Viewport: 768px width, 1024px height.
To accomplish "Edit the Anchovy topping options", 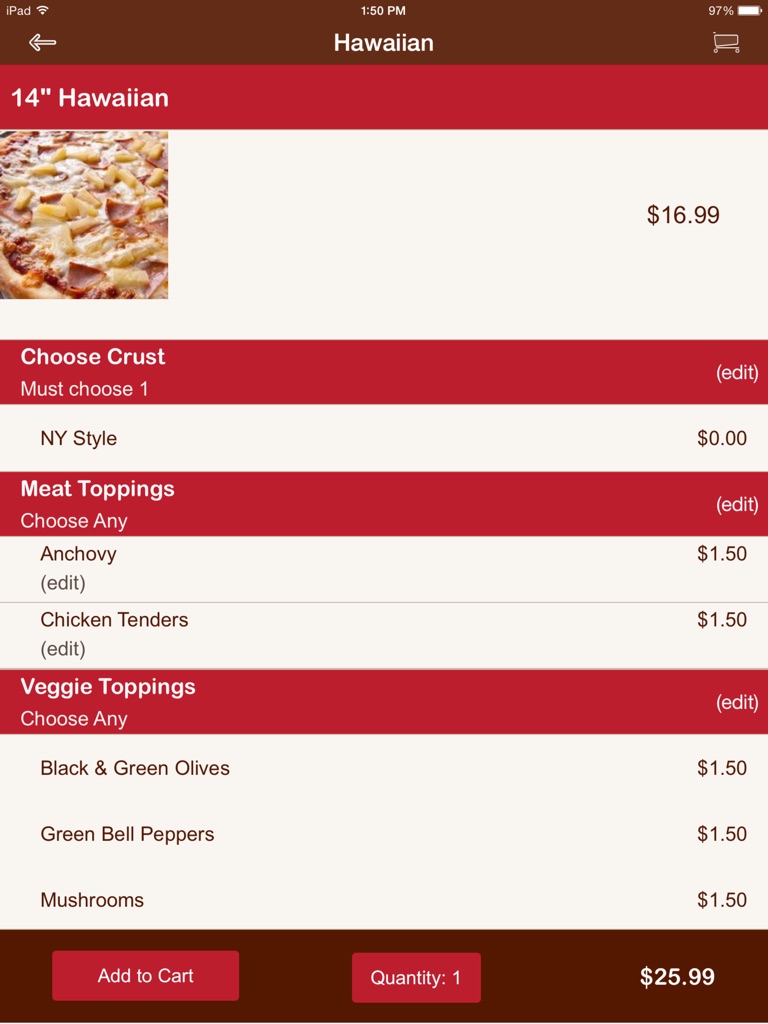I will 64,582.
